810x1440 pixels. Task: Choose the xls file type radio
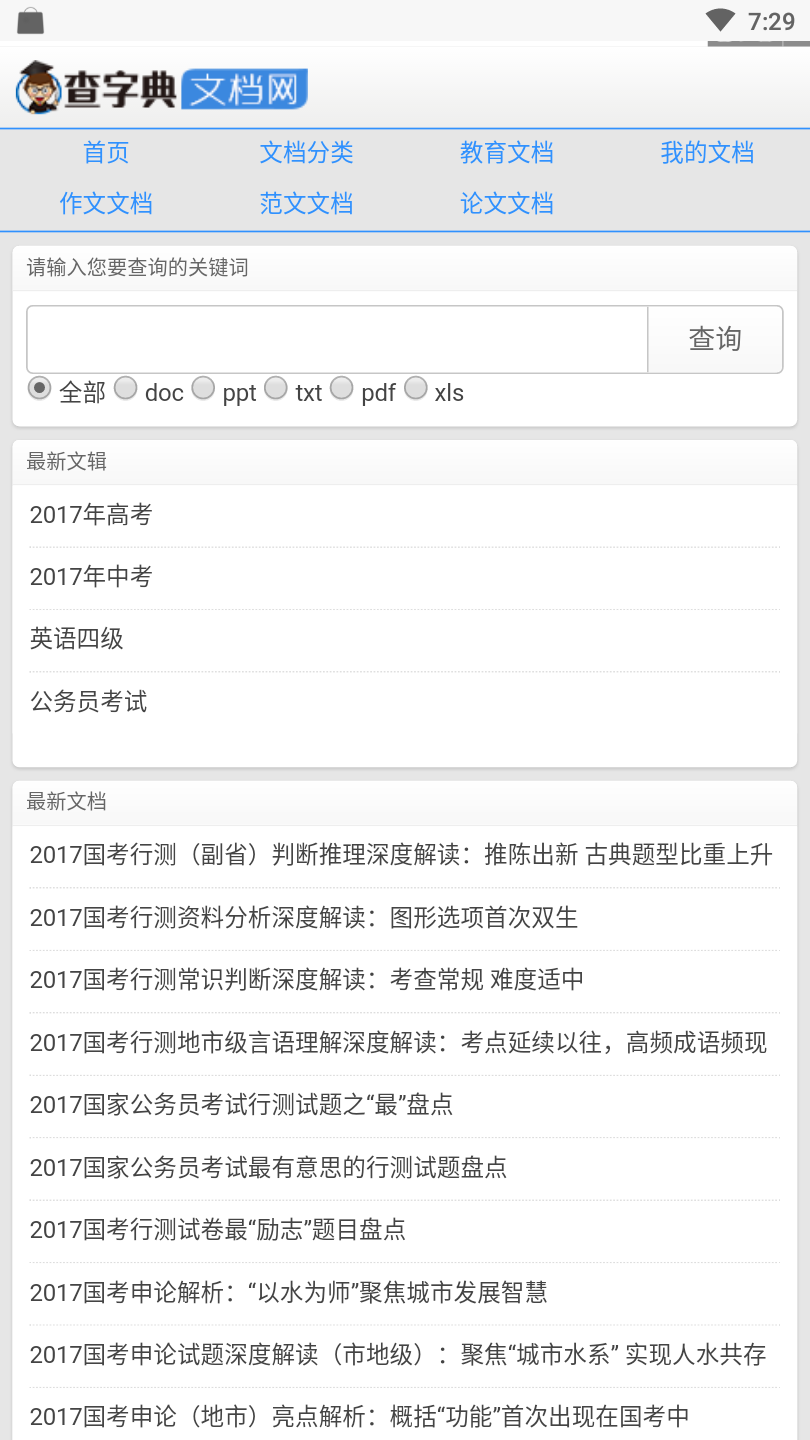(x=415, y=388)
